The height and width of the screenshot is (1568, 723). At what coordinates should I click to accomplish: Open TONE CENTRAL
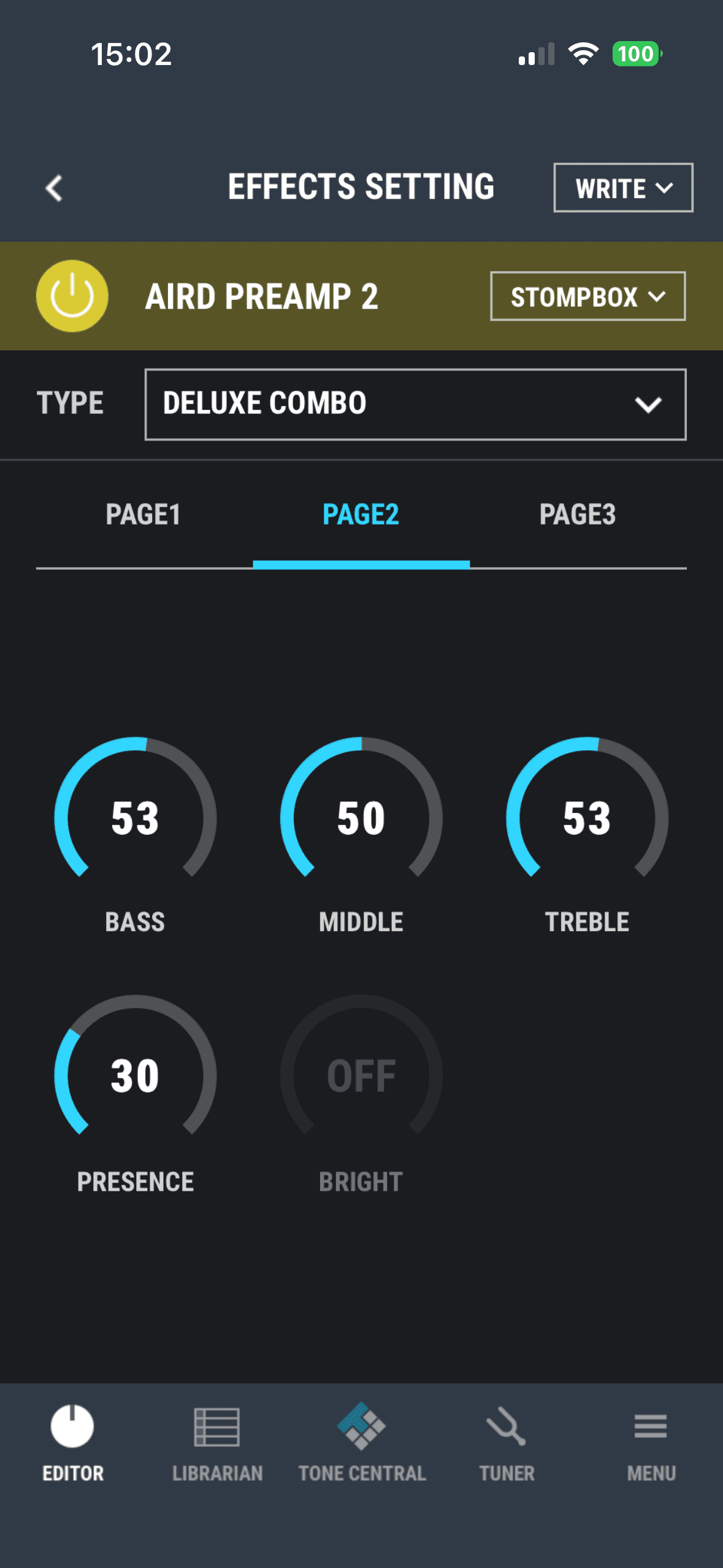click(x=362, y=1442)
